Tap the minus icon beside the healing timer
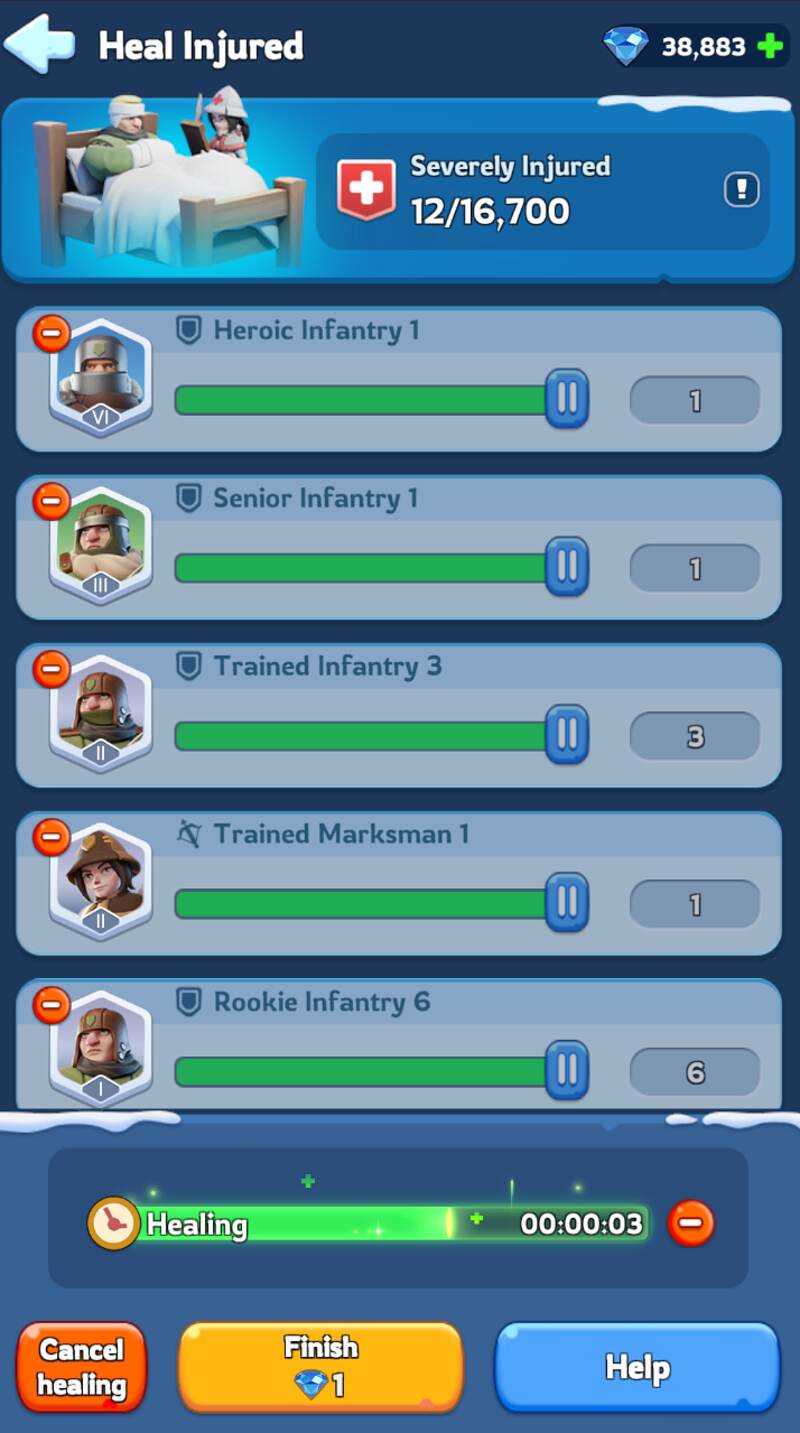Screen dimensions: 800x1433 [x=690, y=1223]
